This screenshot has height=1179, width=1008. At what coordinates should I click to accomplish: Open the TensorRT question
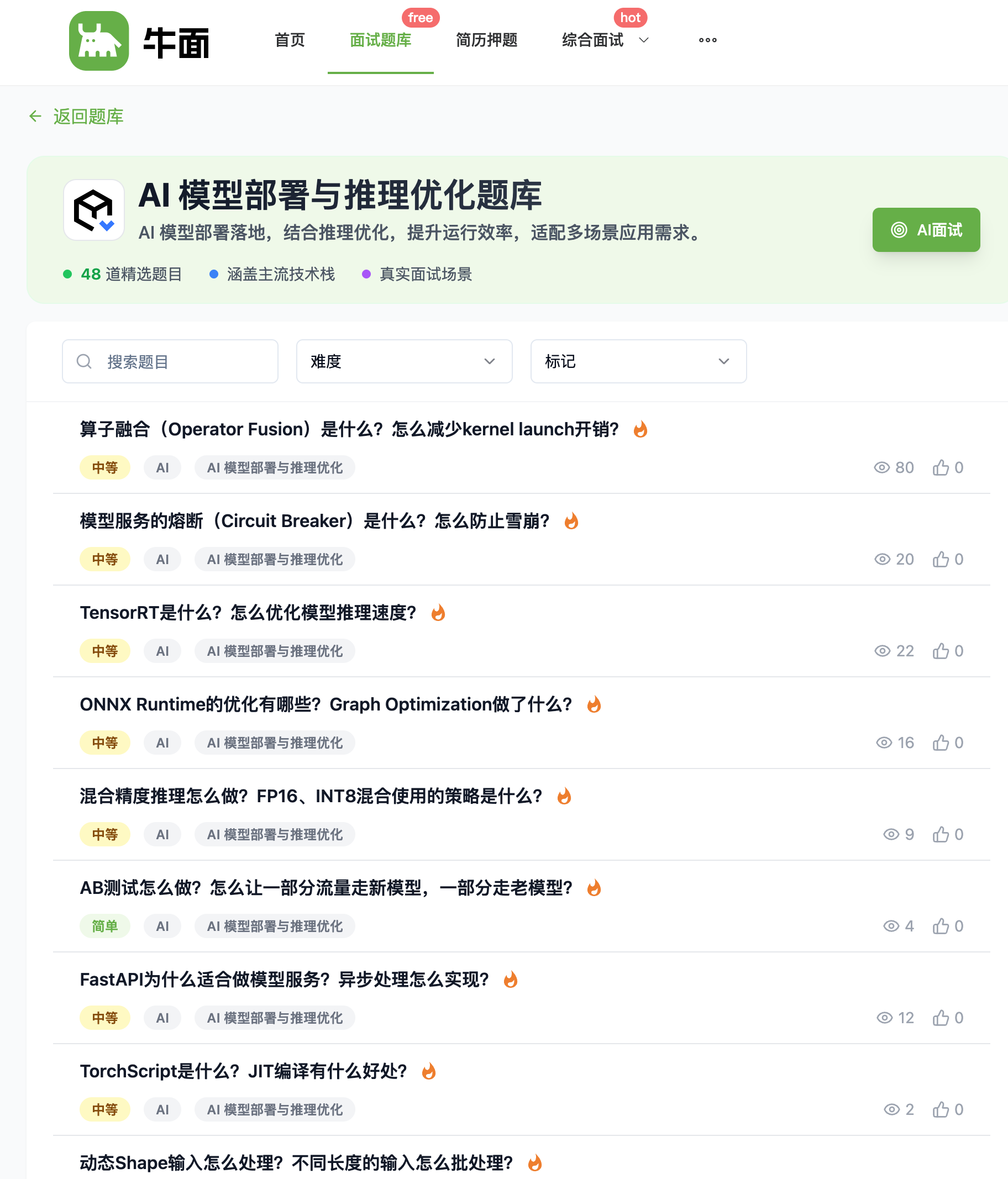248,612
